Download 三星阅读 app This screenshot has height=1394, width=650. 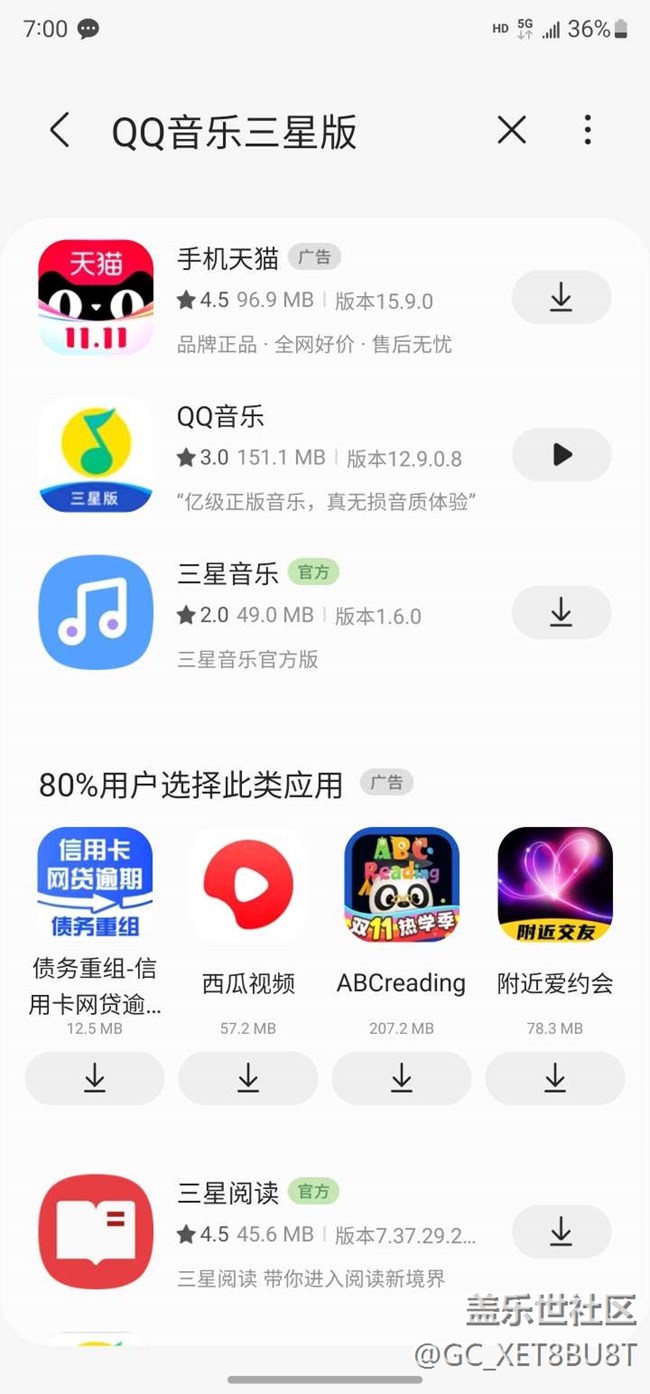pos(561,1232)
